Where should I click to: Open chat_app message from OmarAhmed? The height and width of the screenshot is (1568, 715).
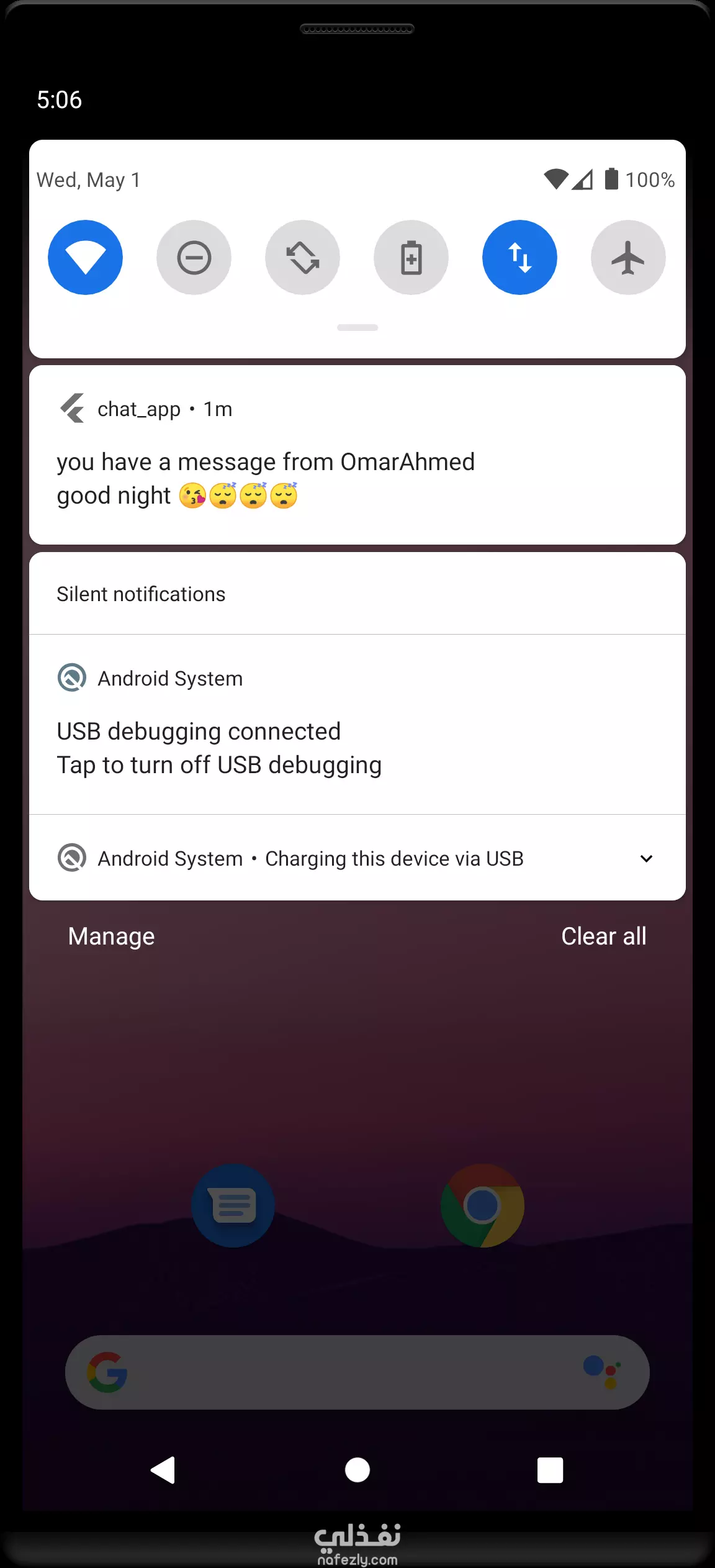click(357, 455)
